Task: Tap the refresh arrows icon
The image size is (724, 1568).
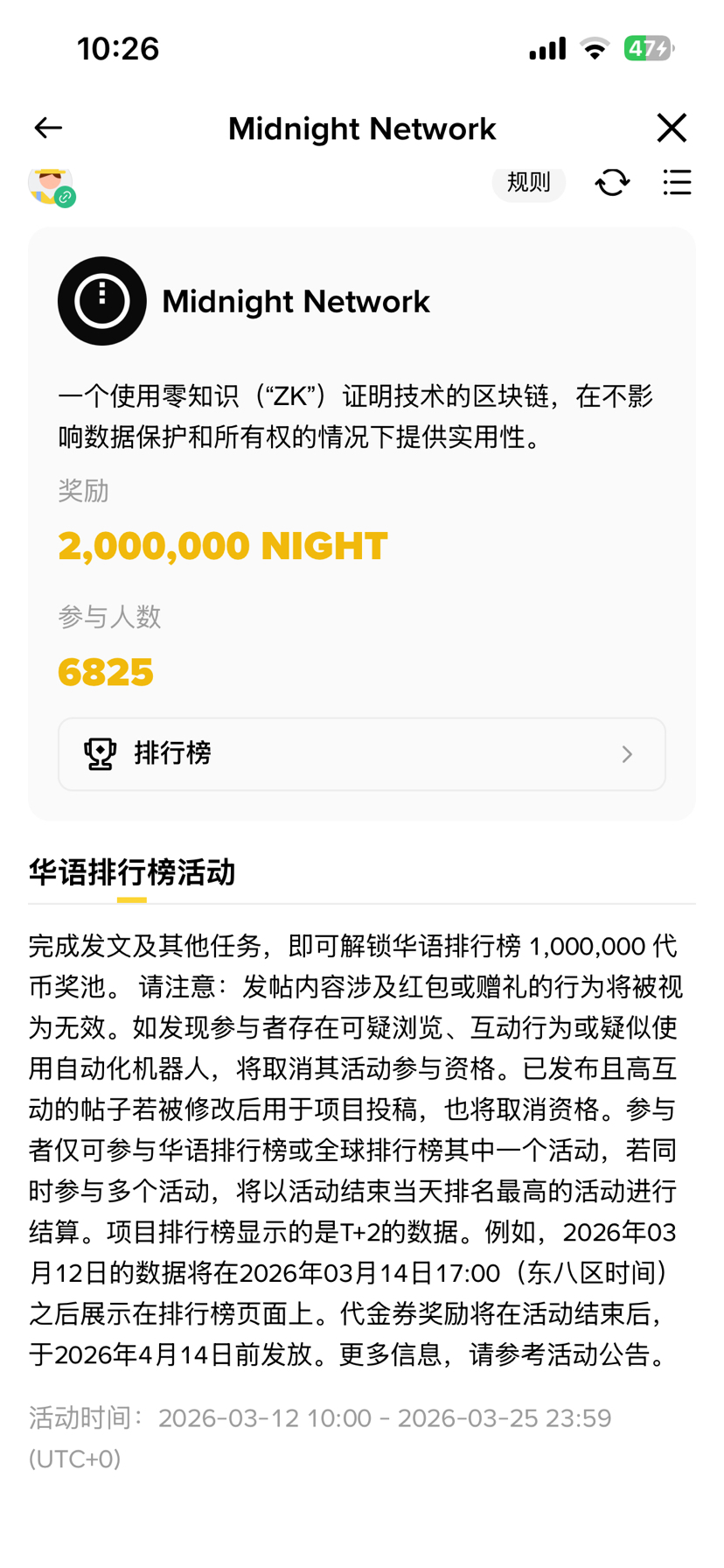Action: [612, 183]
